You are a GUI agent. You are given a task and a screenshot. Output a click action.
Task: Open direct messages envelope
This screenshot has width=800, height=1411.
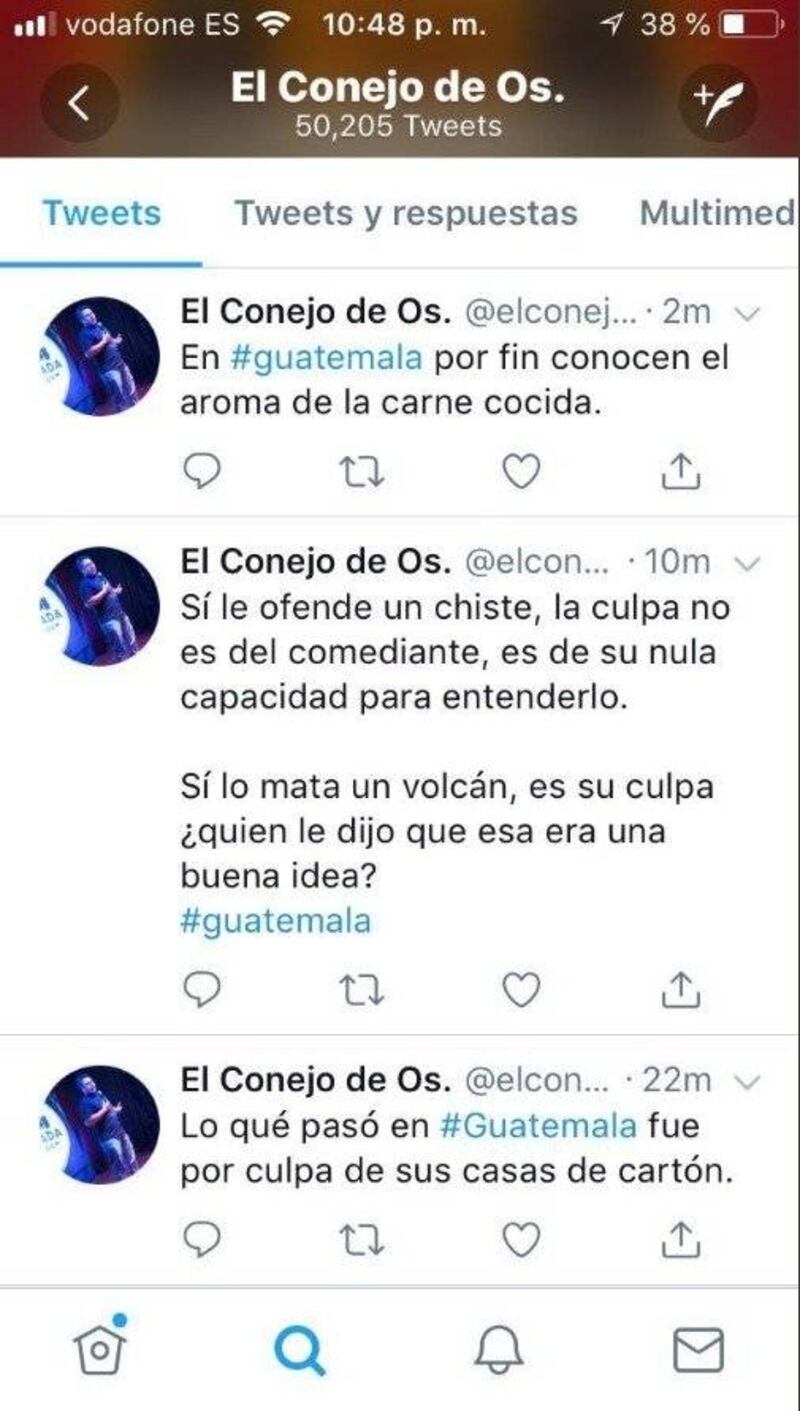pyautogui.click(x=698, y=1351)
